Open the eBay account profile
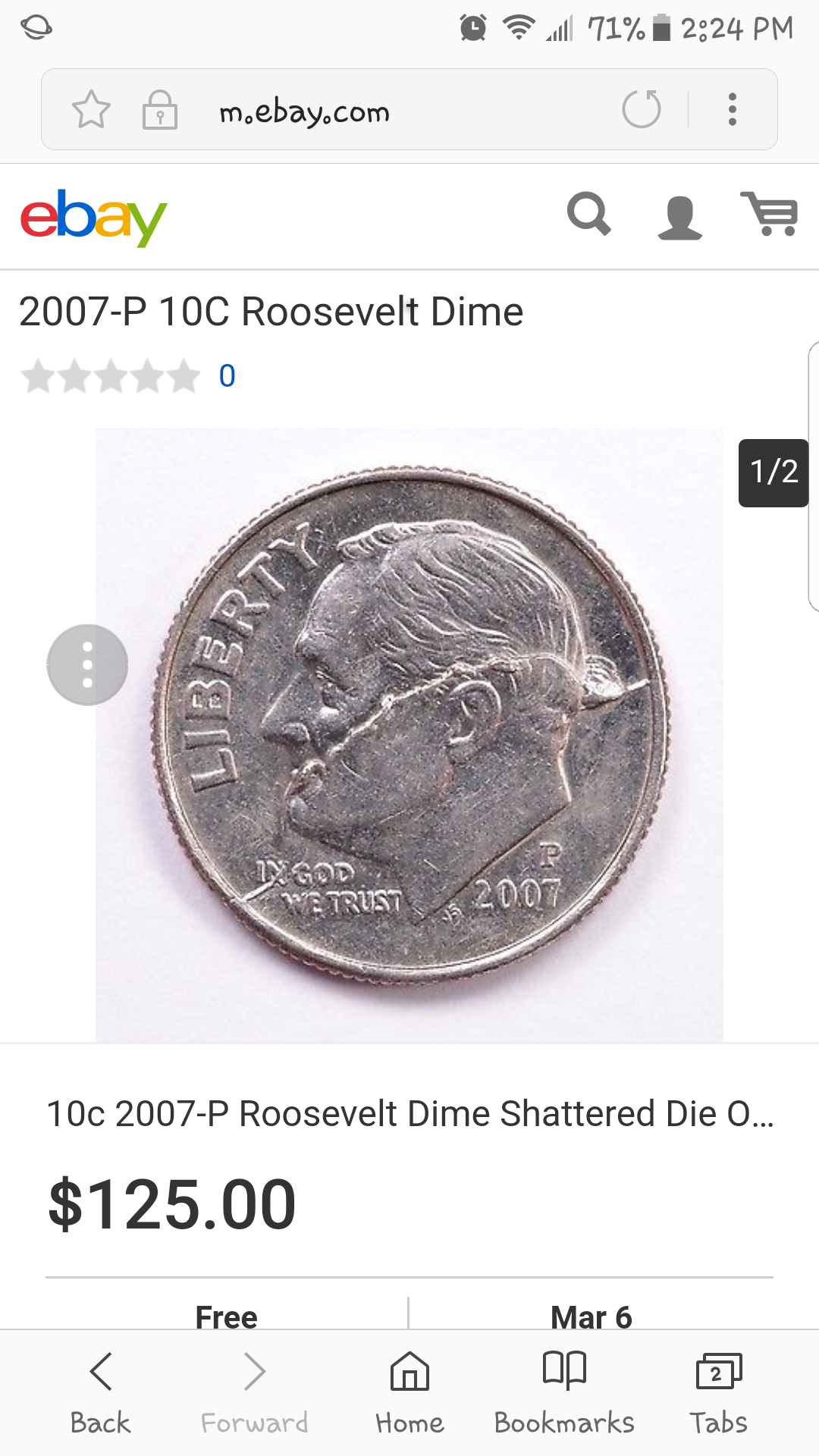Screen dimensions: 819x1456 679,218
